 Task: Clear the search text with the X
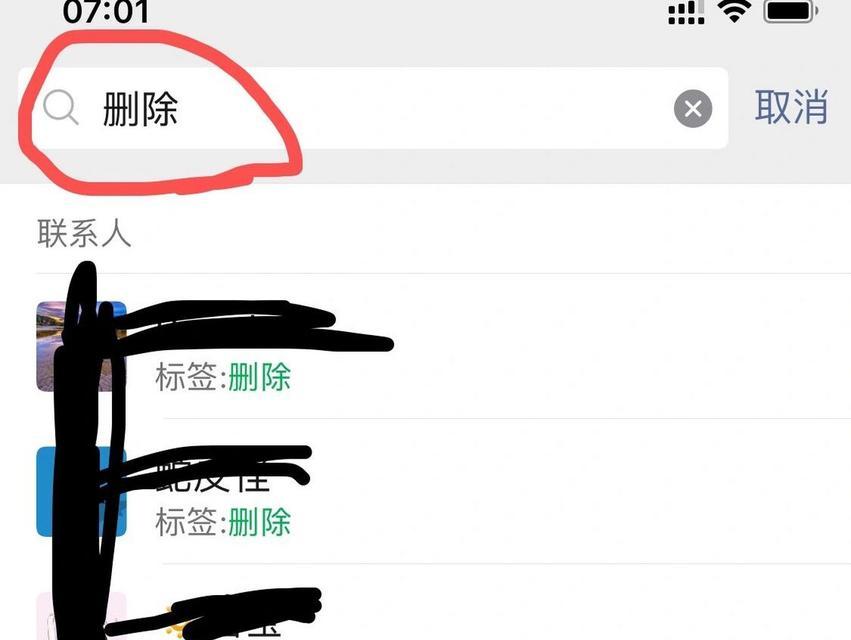pos(693,108)
